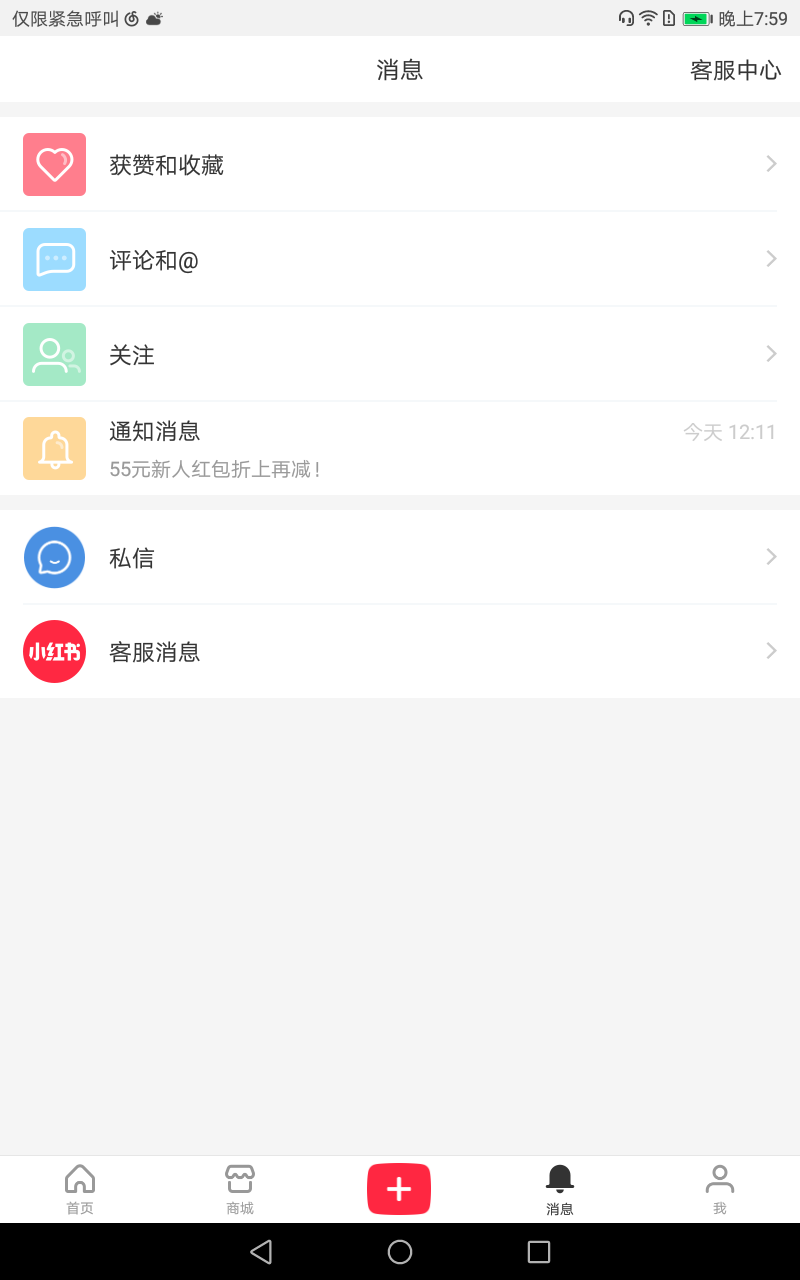Screen dimensions: 800x1280
Task: Open 客服中心 in the top bar
Action: click(735, 70)
